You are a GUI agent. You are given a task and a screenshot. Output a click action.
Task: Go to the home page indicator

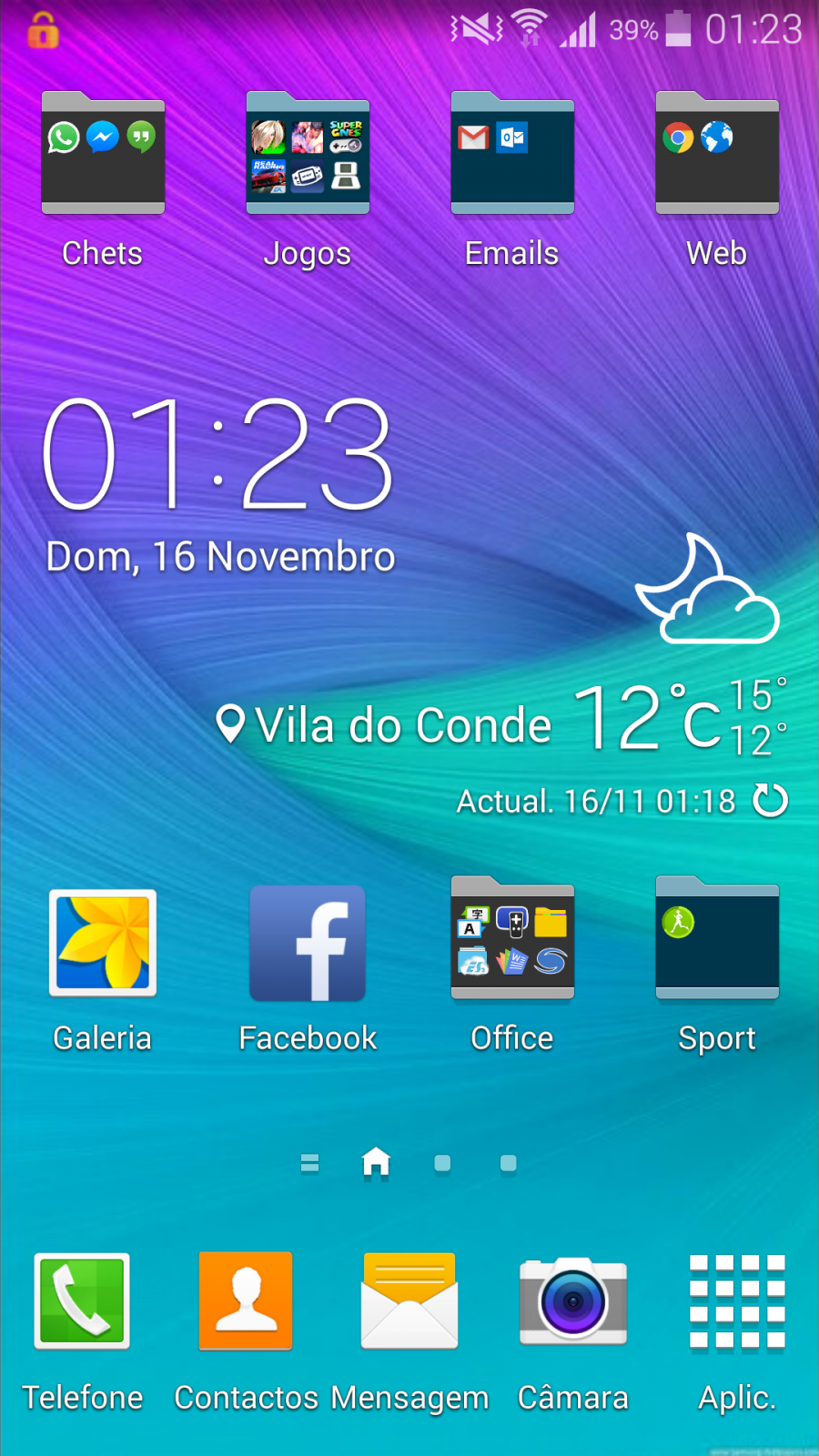tap(376, 1162)
